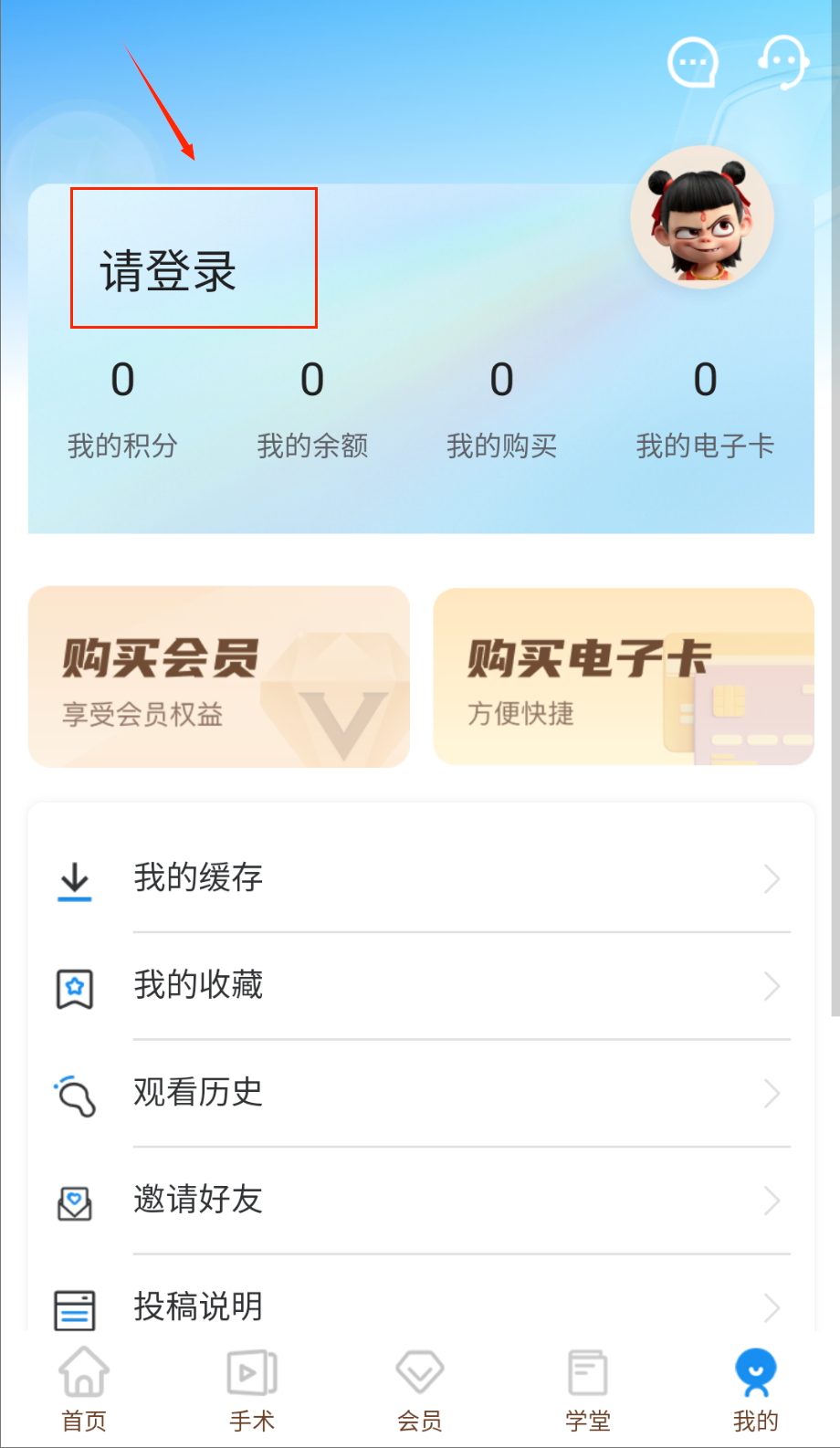Viewport: 840px width, 1448px height.
Task: Open 观看历史 watch history
Action: [x=420, y=1093]
